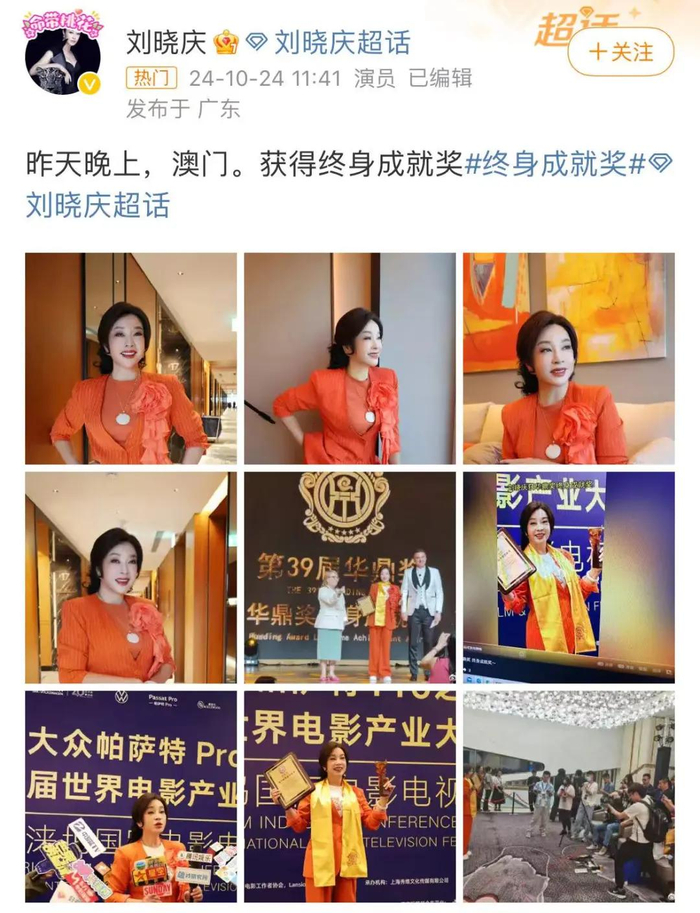The height and width of the screenshot is (913, 700).
Task: Open the #终身成就奖# hashtag topic
Action: tap(554, 164)
